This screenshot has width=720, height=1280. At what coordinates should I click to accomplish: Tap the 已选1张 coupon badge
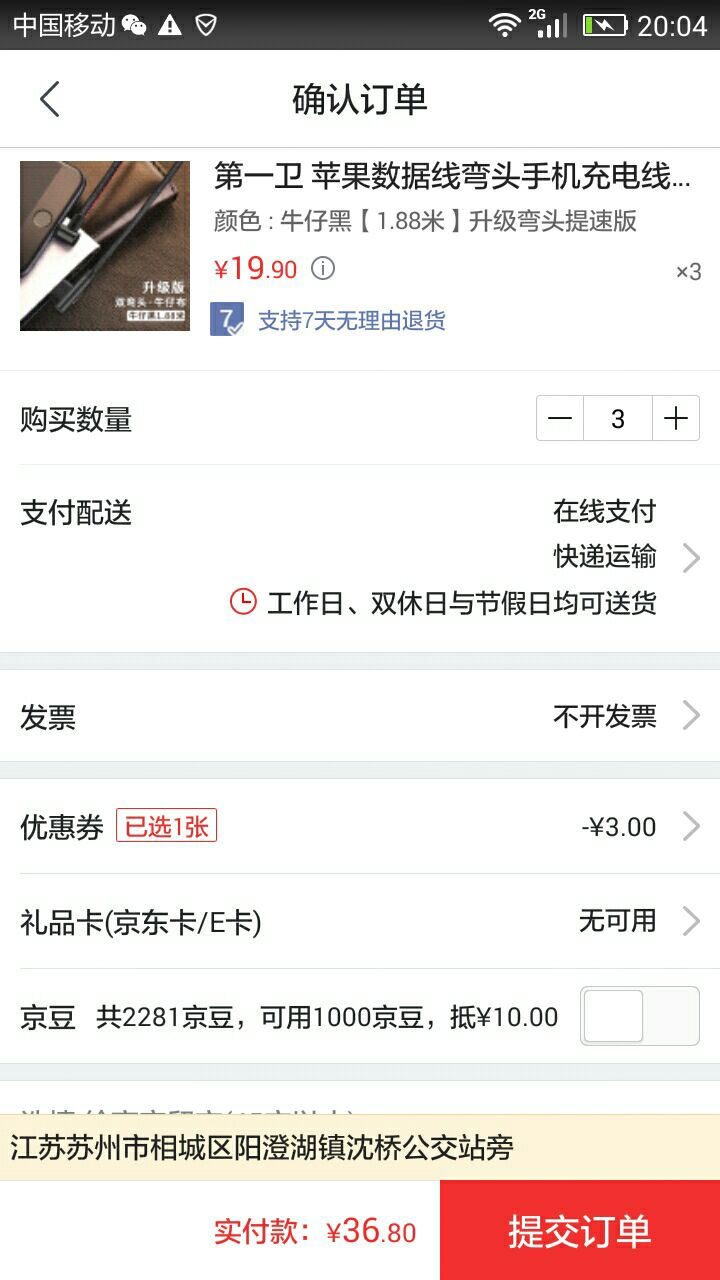(x=165, y=826)
